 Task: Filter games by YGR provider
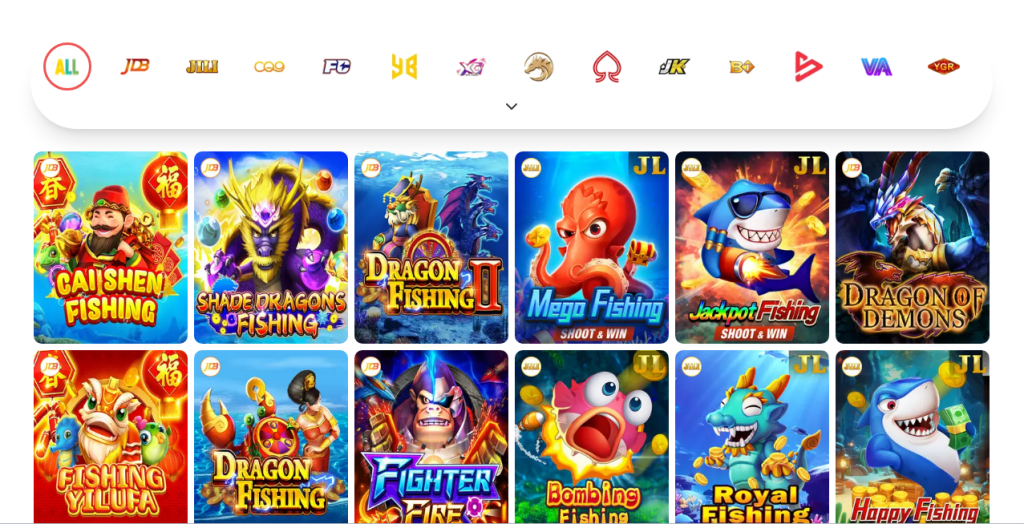(x=943, y=67)
